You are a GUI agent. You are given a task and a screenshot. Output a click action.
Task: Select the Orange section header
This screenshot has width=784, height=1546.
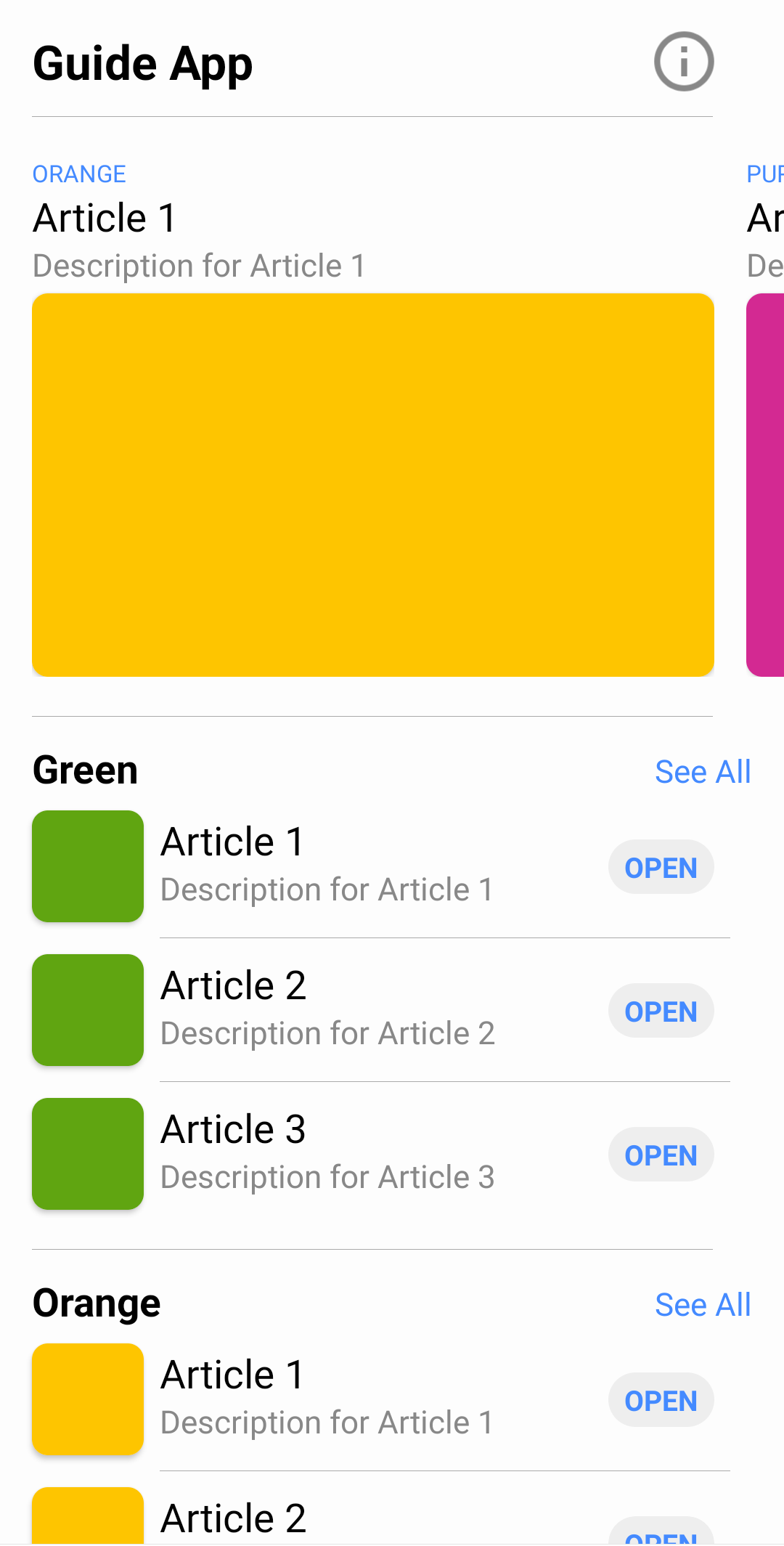point(96,1303)
